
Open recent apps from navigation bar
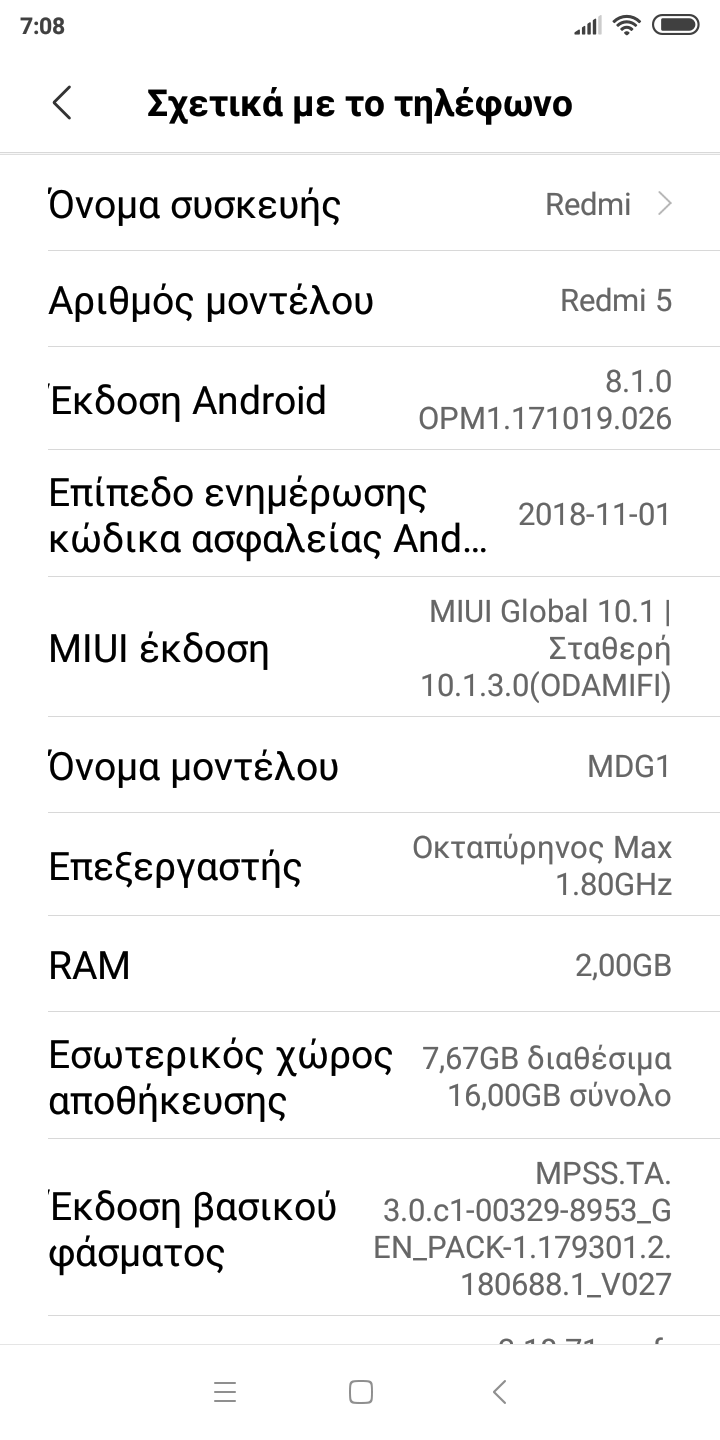tap(225, 1392)
